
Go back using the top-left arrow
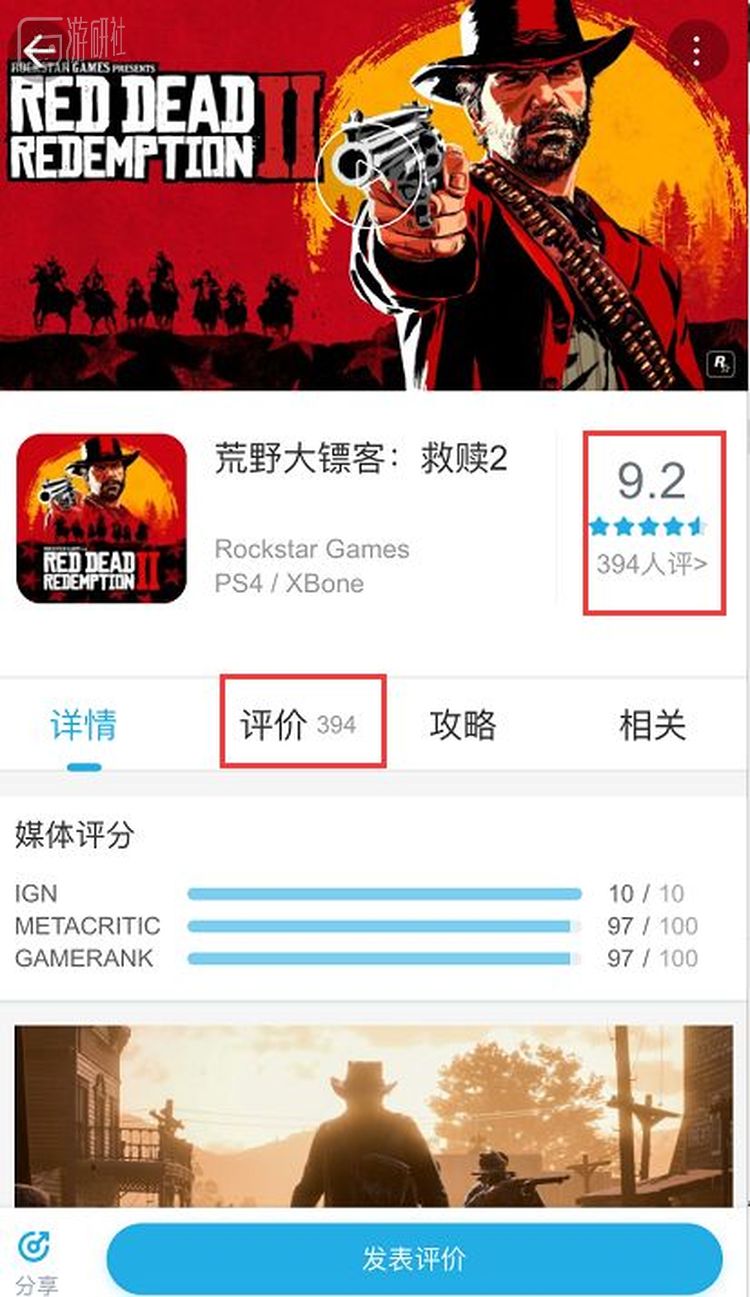pos(38,49)
